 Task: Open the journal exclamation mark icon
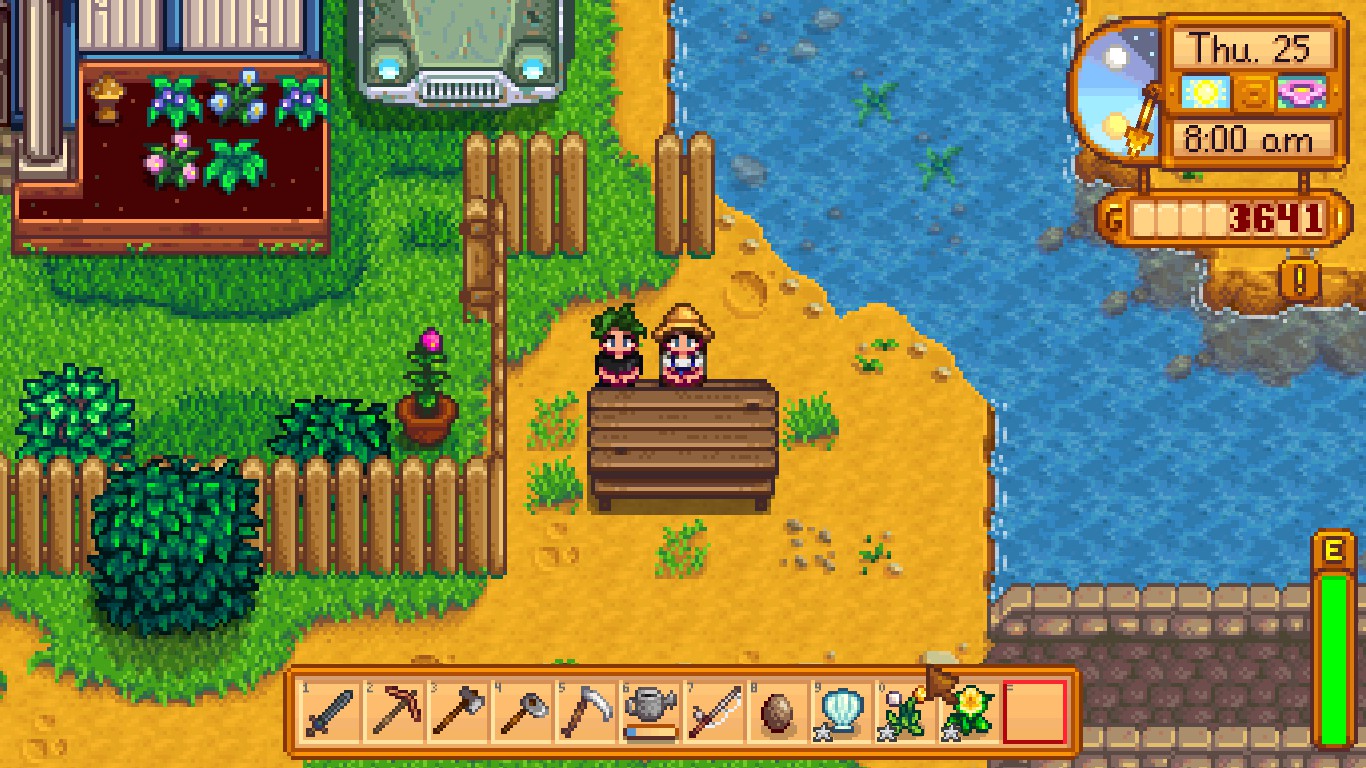click(1300, 280)
